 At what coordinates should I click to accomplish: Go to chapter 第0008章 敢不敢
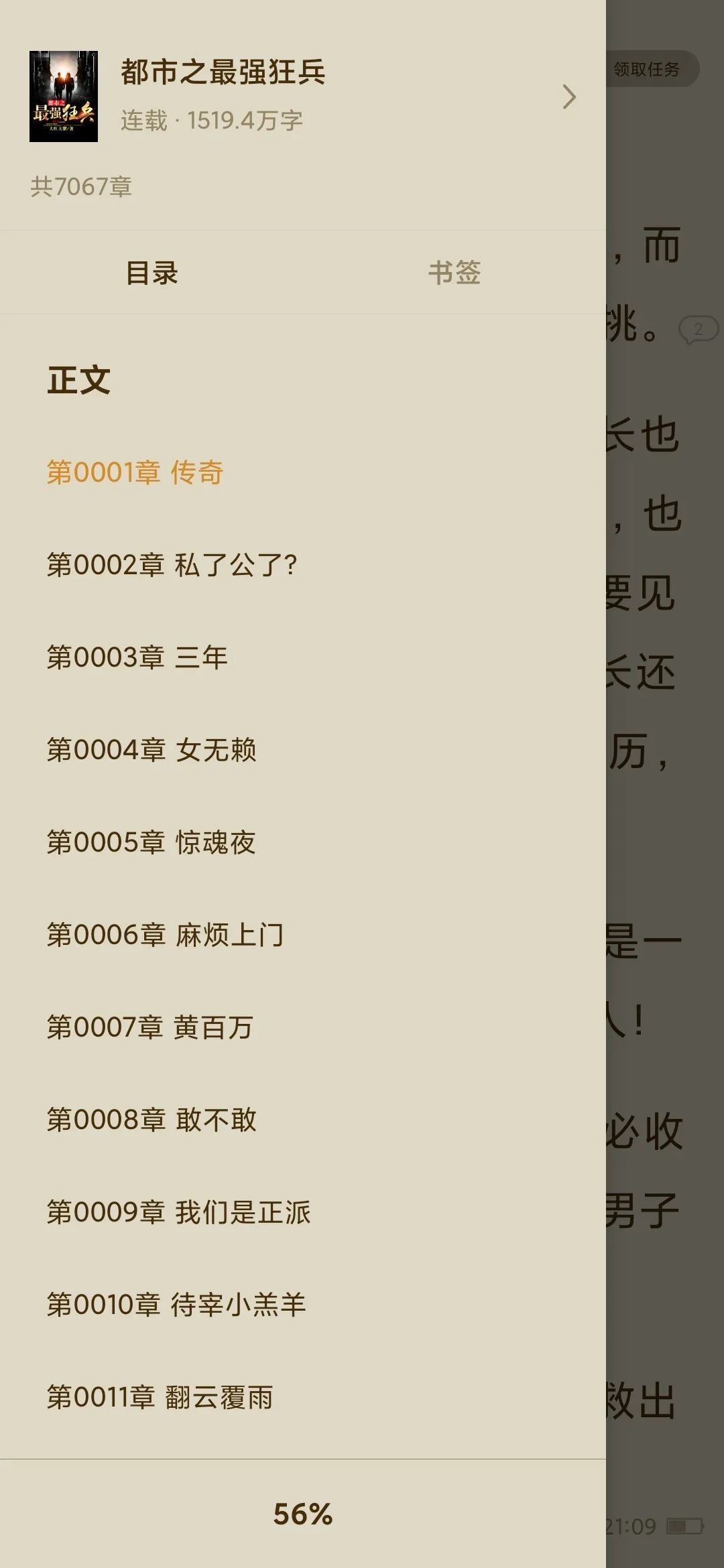pos(152,1120)
